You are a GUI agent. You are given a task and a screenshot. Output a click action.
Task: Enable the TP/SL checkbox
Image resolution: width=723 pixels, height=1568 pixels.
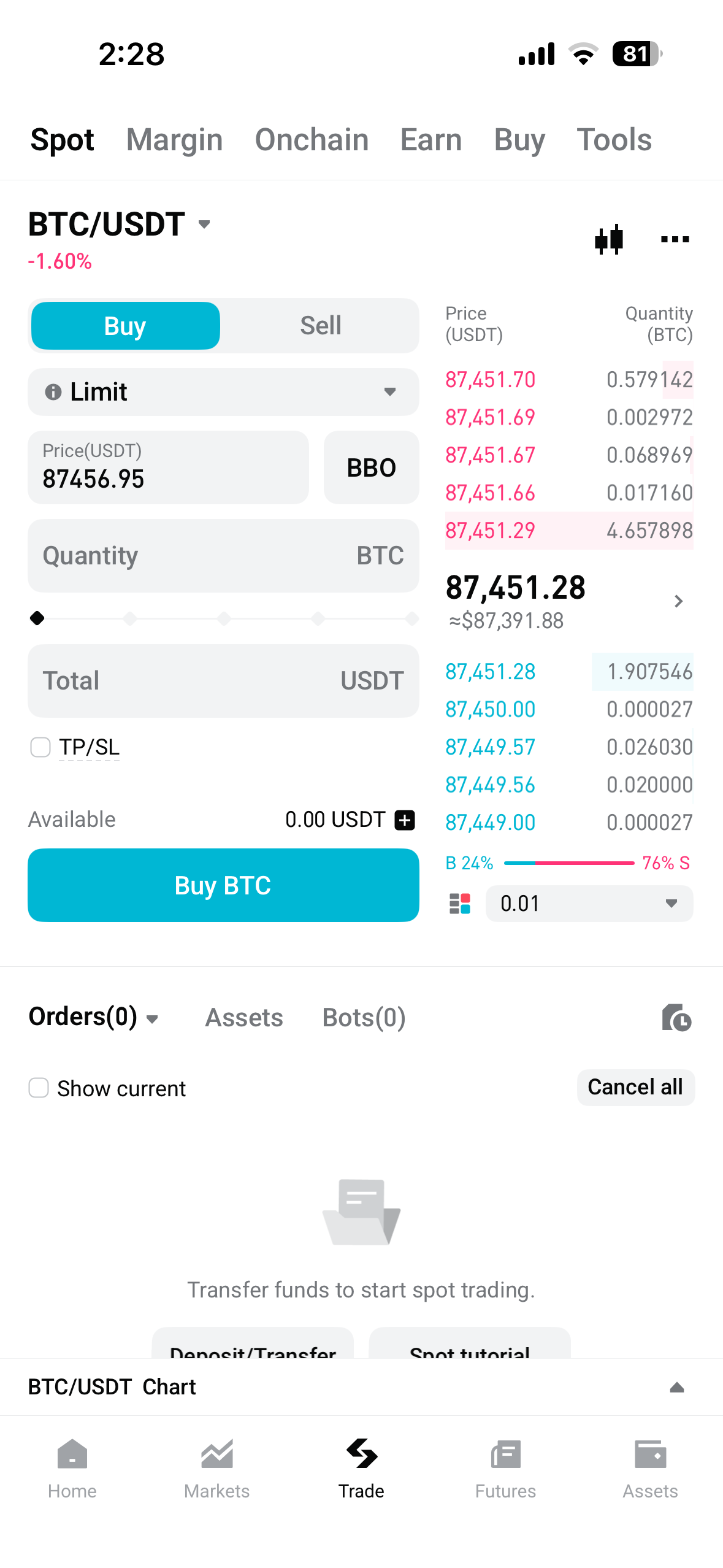[x=40, y=747]
